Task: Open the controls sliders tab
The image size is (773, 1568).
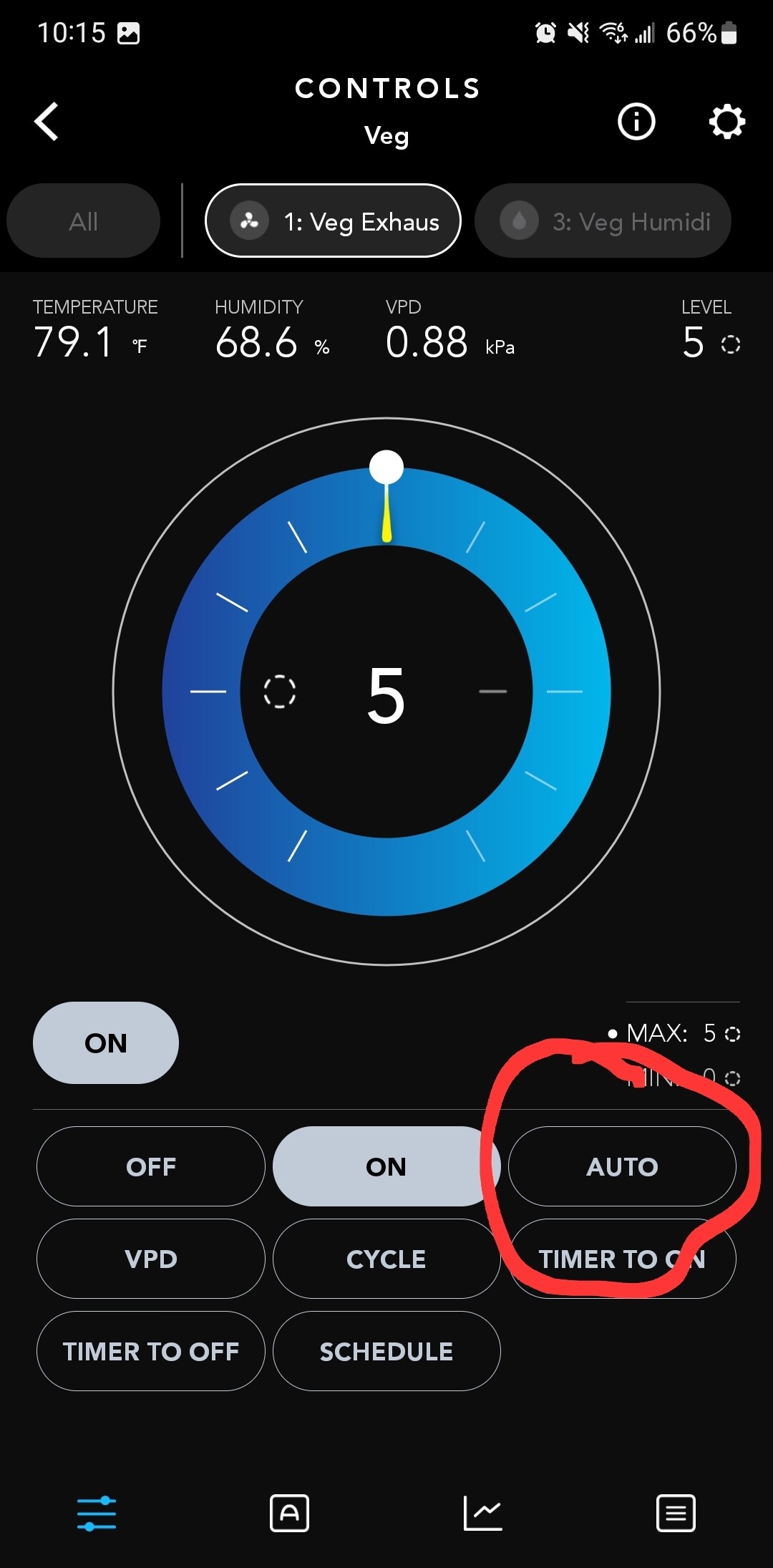Action: coord(97,1514)
